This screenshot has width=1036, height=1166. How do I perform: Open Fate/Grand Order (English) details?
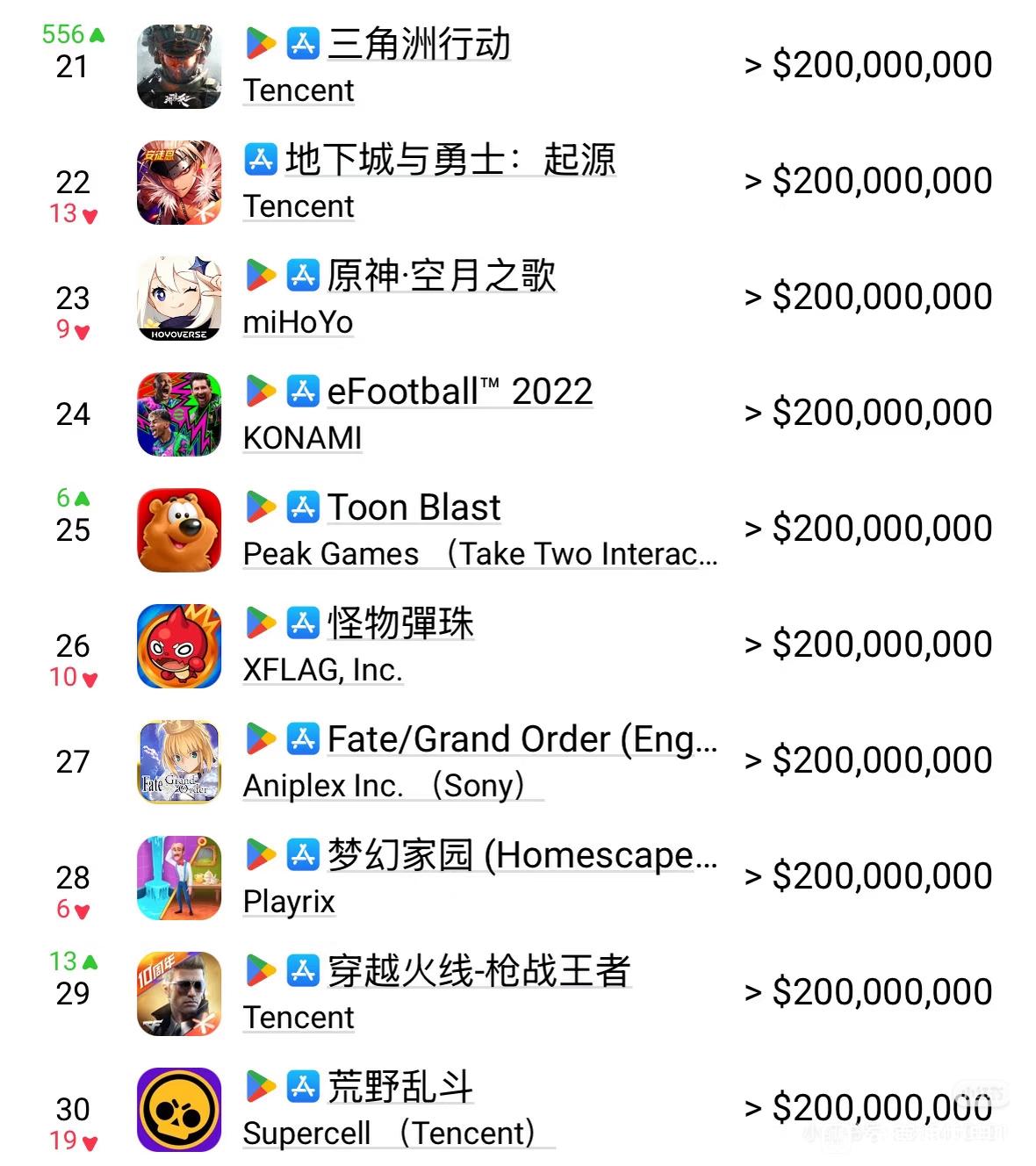click(522, 739)
